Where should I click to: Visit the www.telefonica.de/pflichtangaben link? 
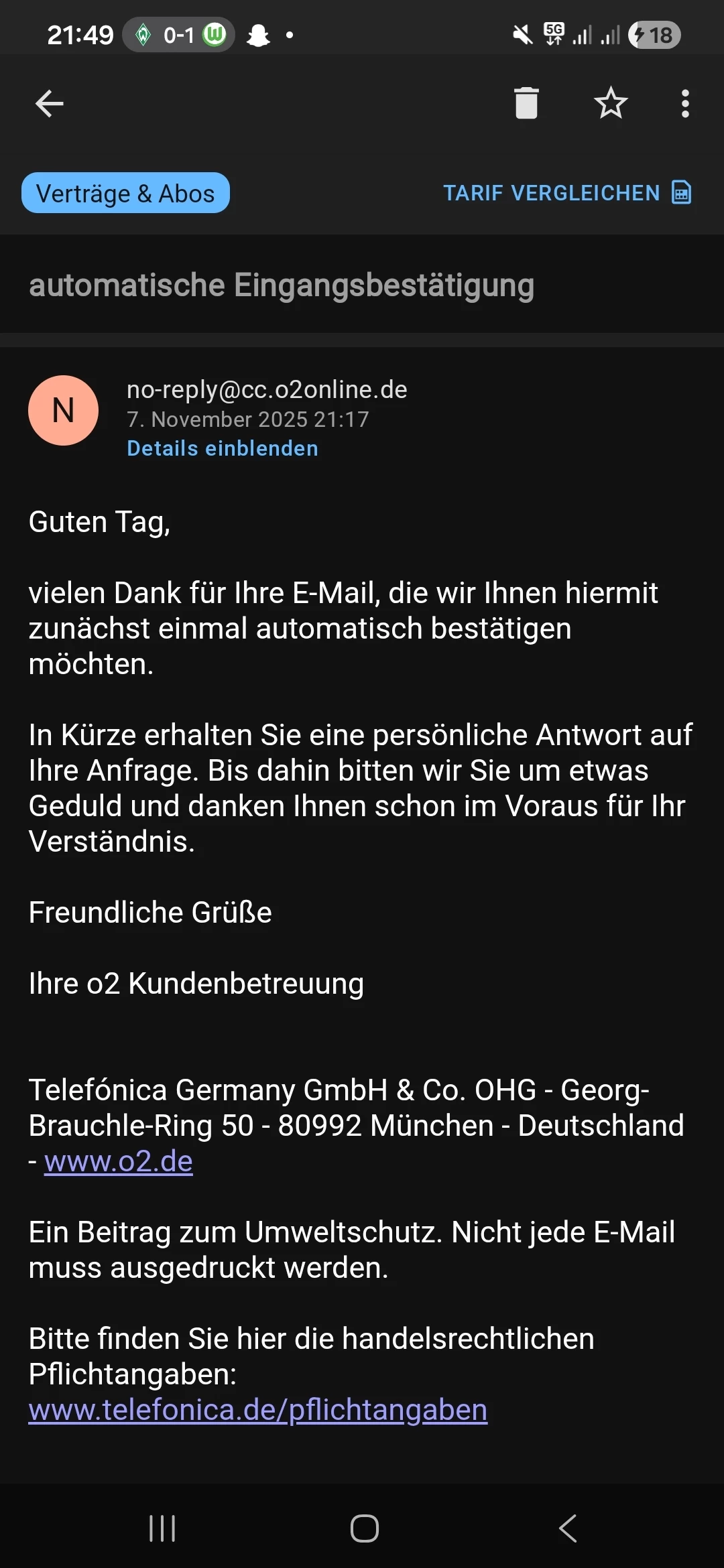coord(258,1410)
